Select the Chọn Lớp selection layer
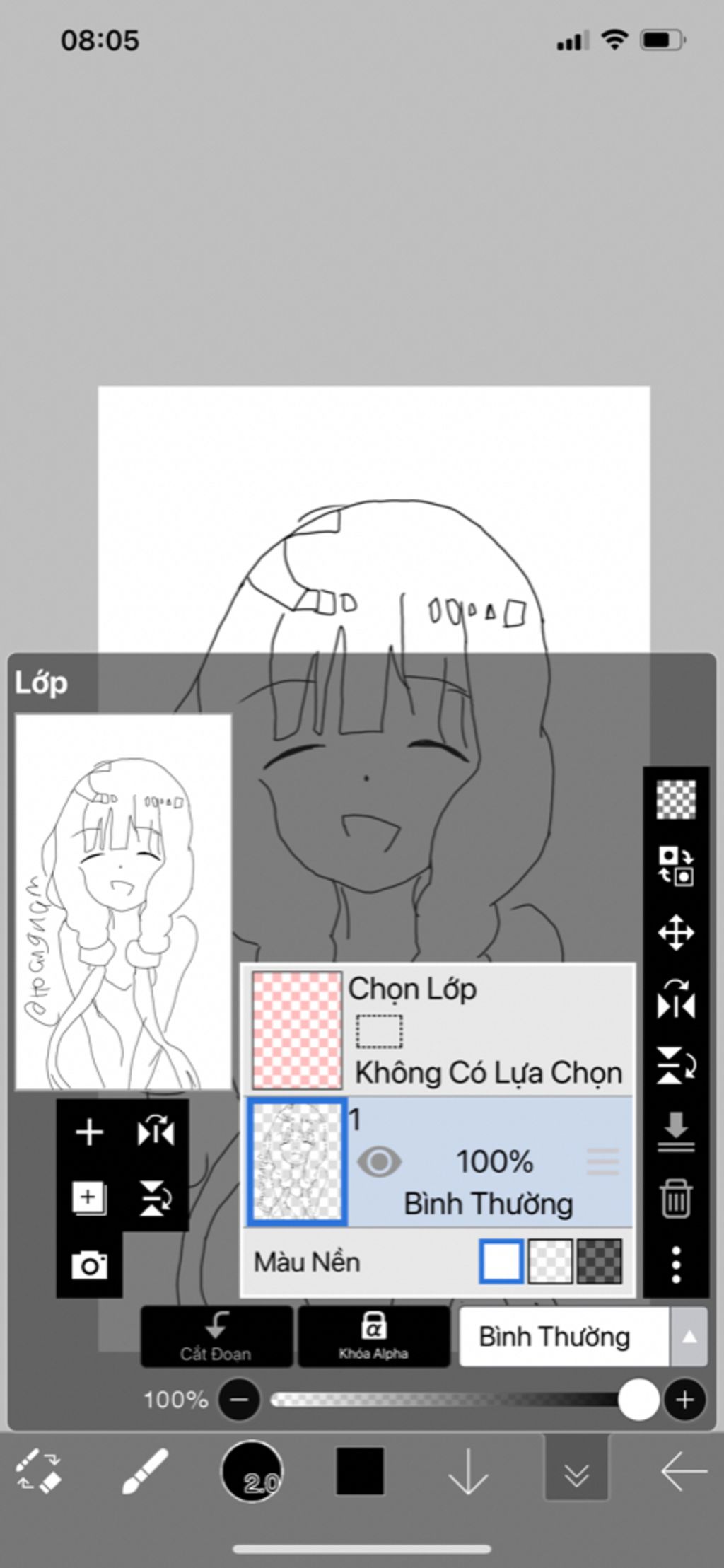Screen dimensions: 724x1568 pos(438,1030)
